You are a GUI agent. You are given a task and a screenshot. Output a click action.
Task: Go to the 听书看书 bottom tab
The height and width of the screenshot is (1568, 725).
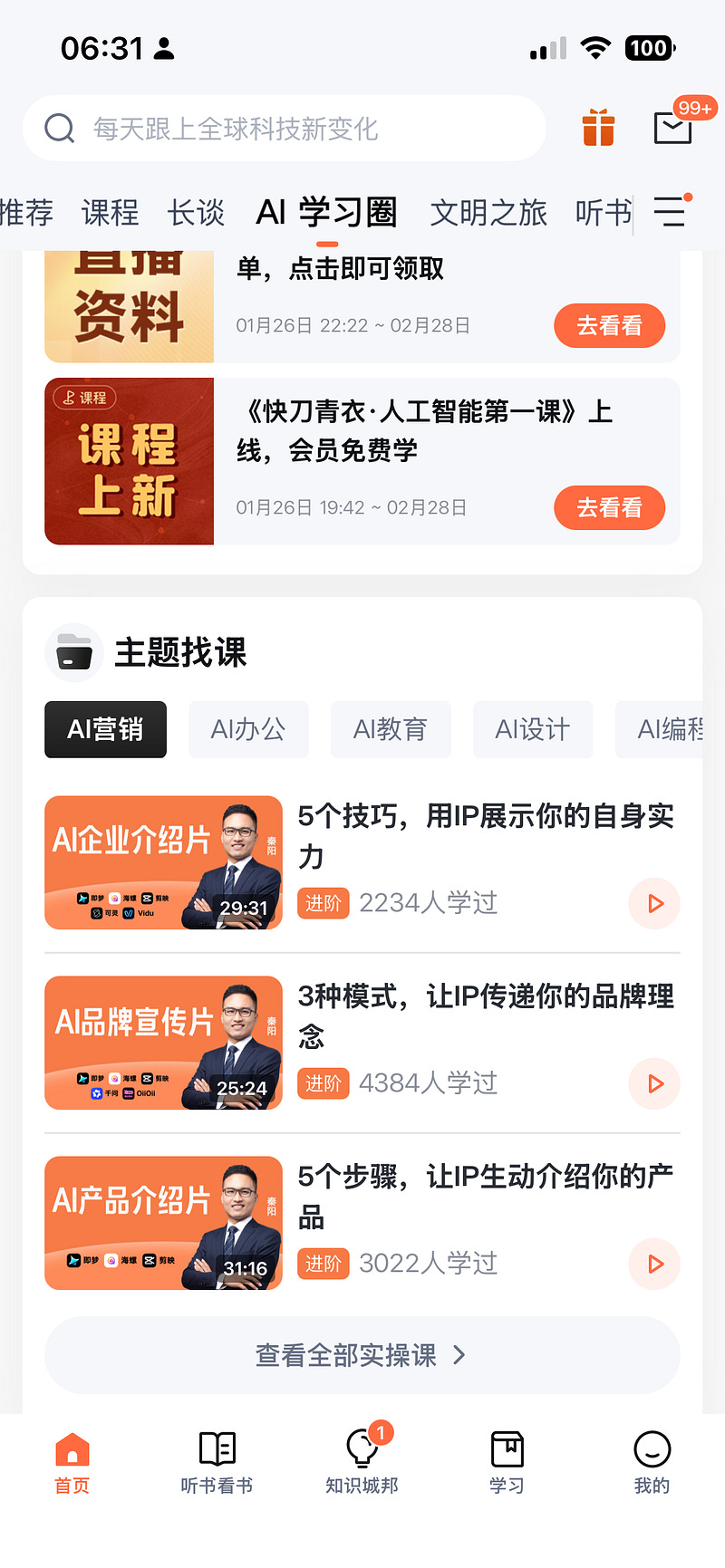coord(217,1460)
